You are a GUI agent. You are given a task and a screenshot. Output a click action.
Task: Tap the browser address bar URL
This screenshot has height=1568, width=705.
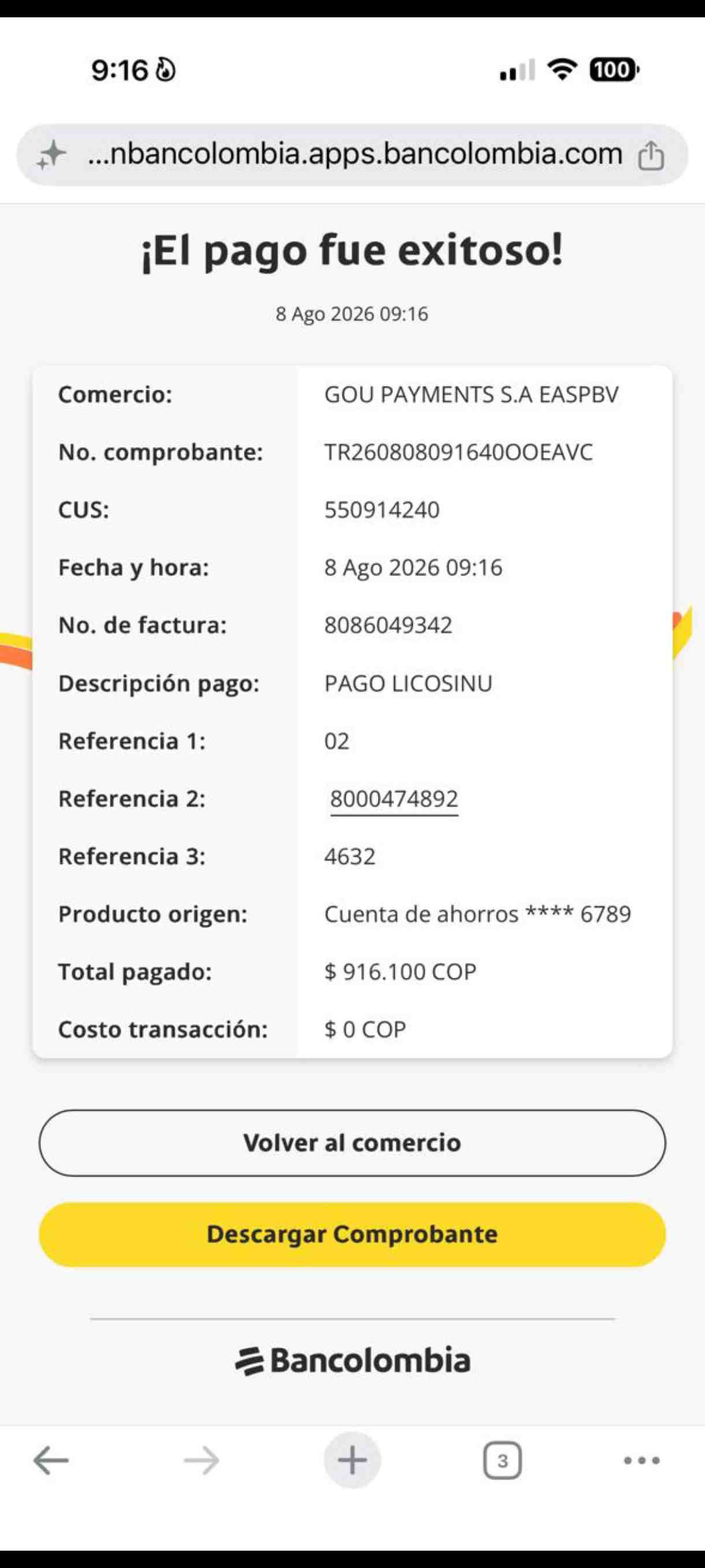coord(355,154)
